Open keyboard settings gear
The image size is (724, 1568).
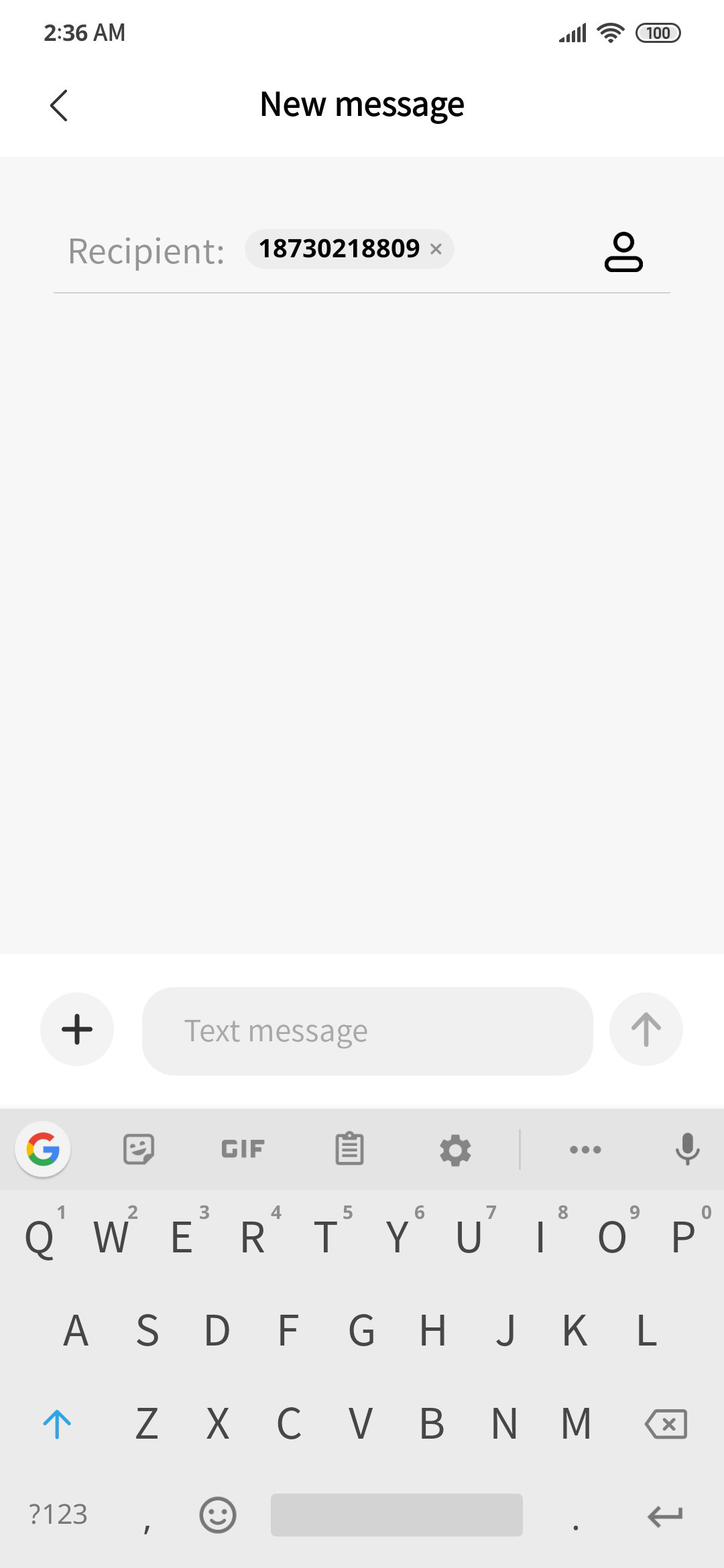455,1150
